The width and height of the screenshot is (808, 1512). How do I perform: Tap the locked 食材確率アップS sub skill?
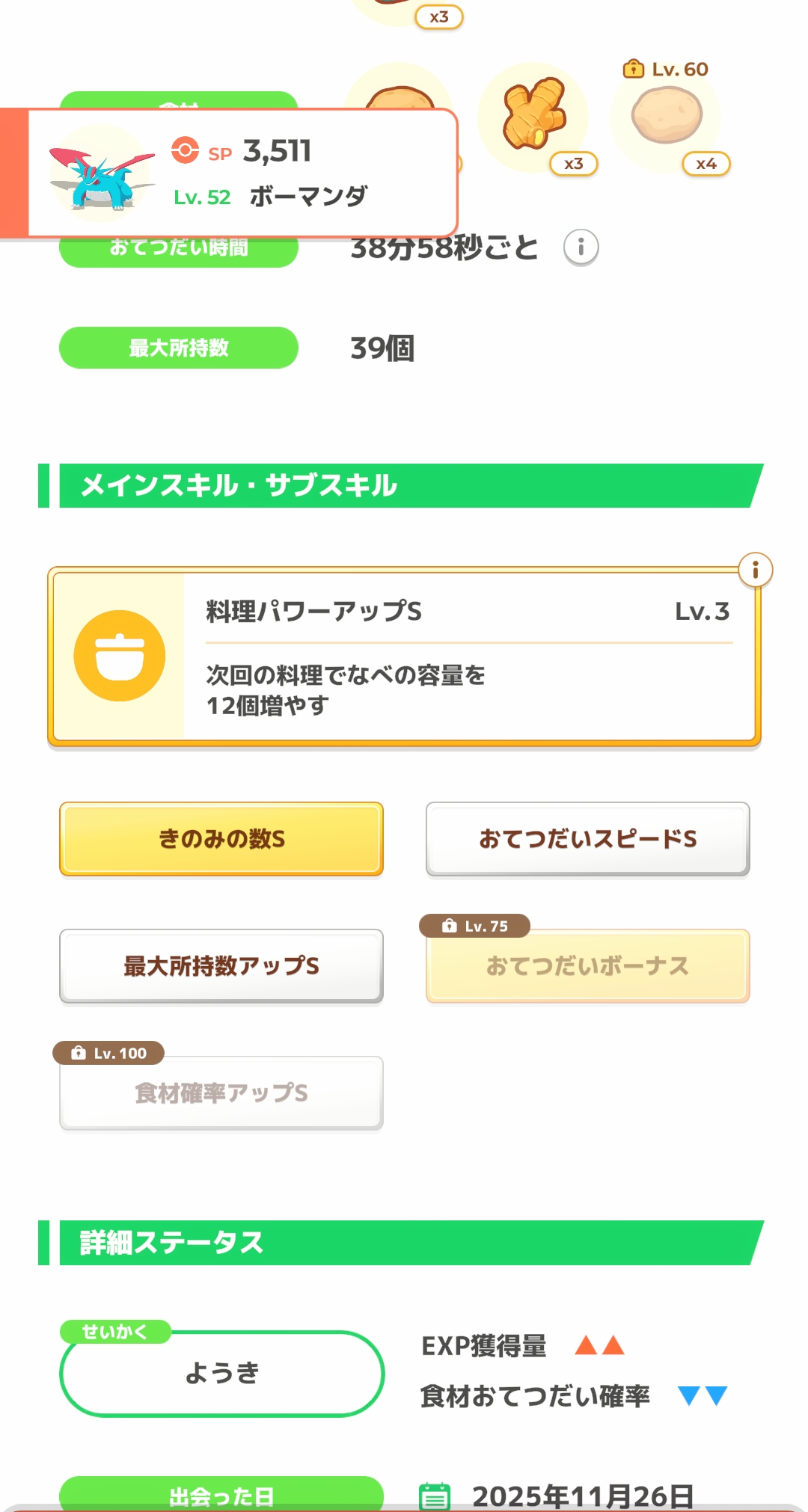point(221,1092)
